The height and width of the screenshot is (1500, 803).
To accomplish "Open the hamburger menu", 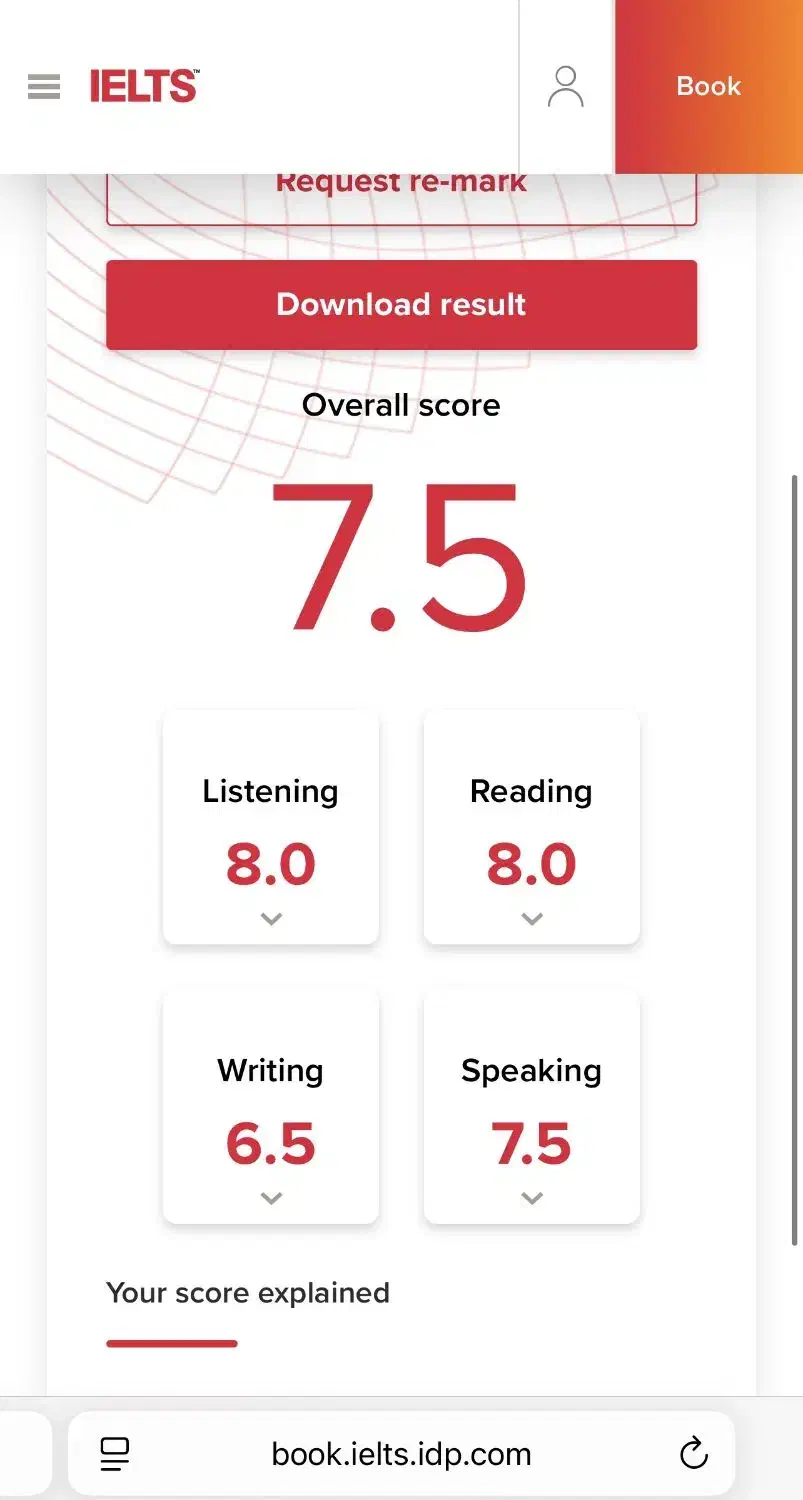I will click(44, 87).
